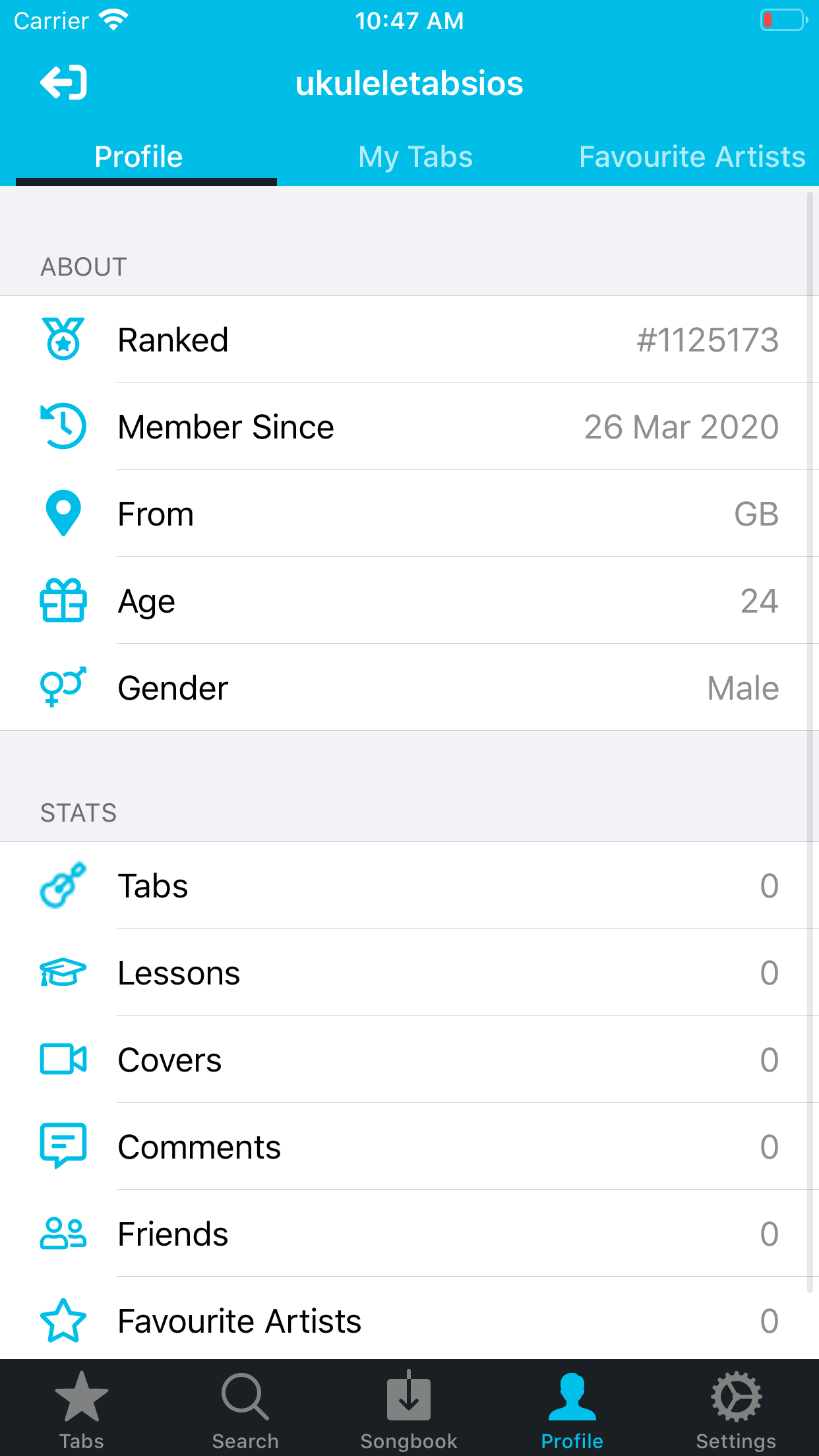The image size is (819, 1456).
Task: Open Search from the bottom bar
Action: click(x=245, y=1405)
